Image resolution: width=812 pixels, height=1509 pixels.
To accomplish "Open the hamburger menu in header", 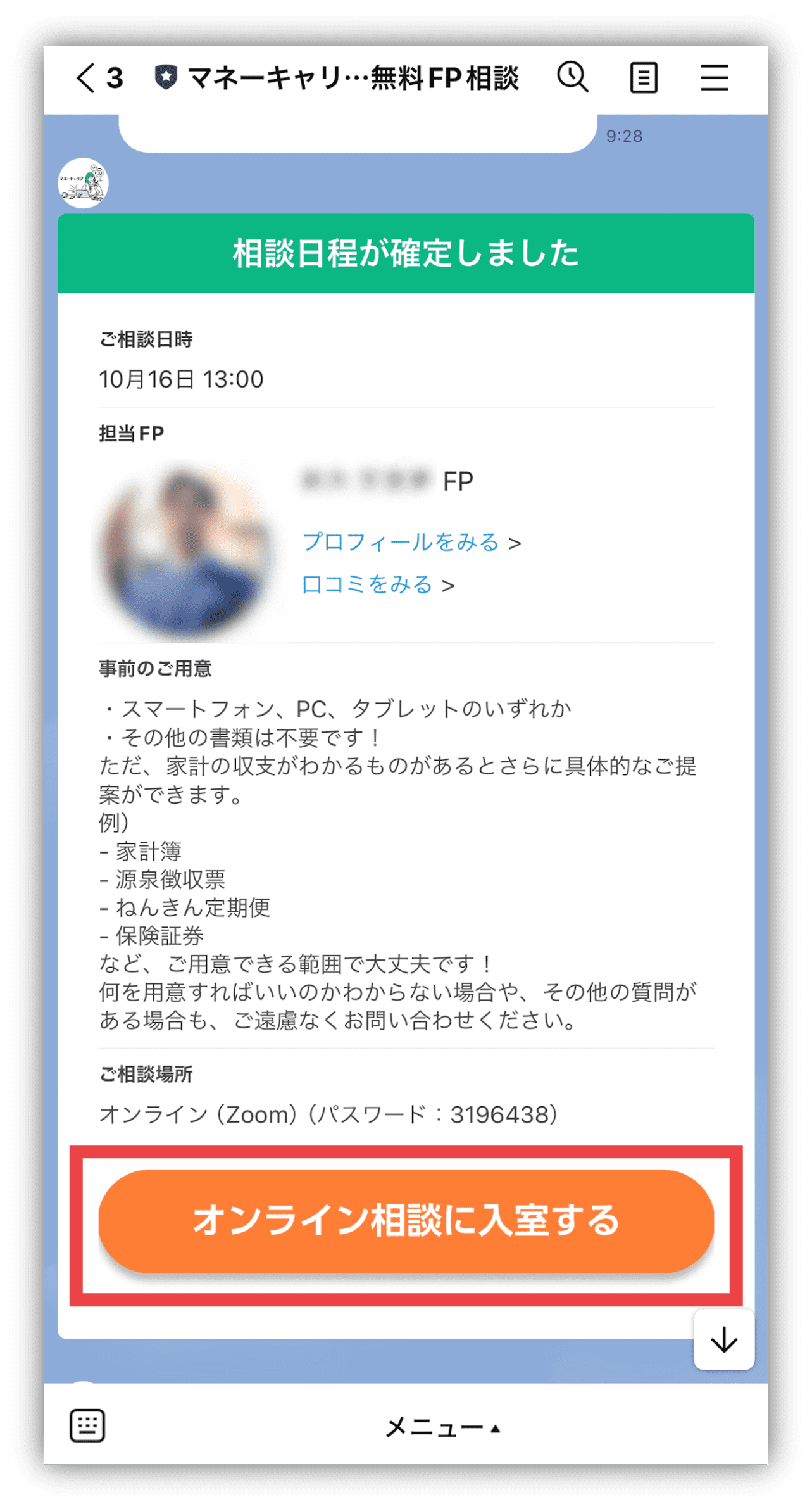I will pyautogui.click(x=714, y=78).
